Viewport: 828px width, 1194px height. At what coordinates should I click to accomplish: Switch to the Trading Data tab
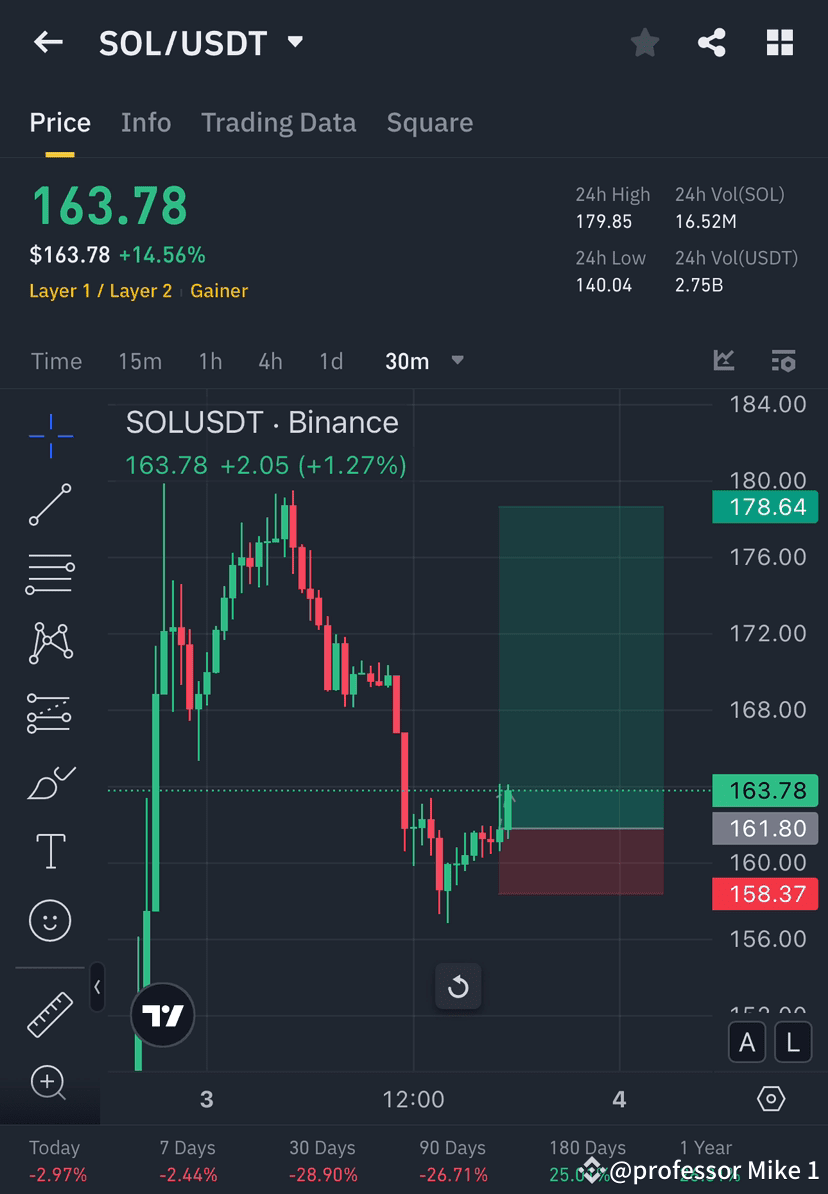coord(278,122)
